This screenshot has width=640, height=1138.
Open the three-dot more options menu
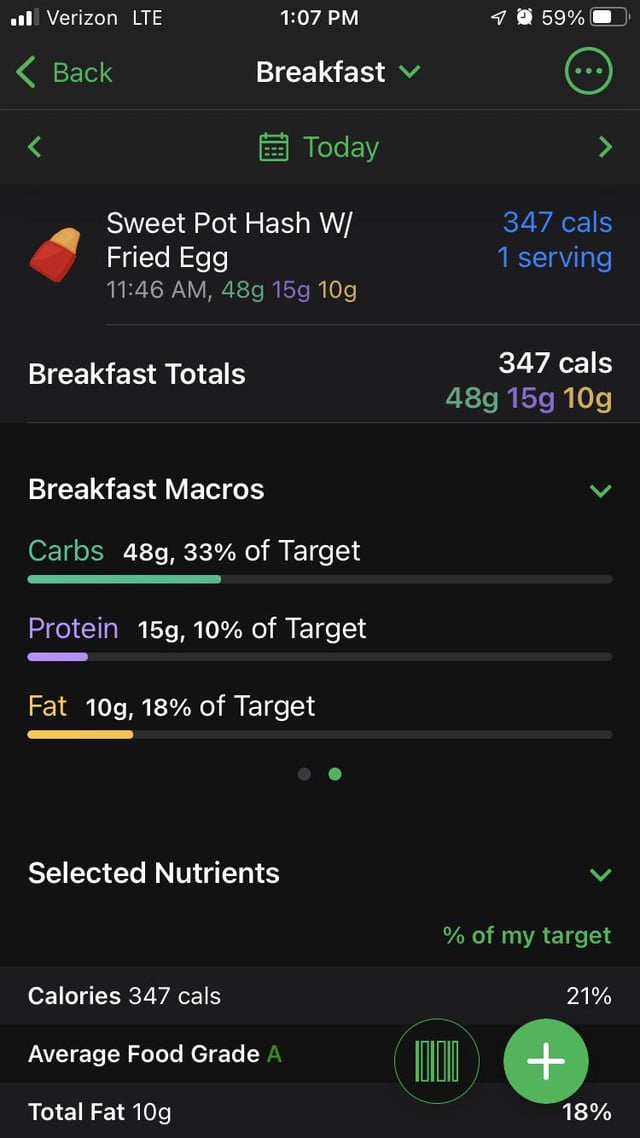[588, 71]
